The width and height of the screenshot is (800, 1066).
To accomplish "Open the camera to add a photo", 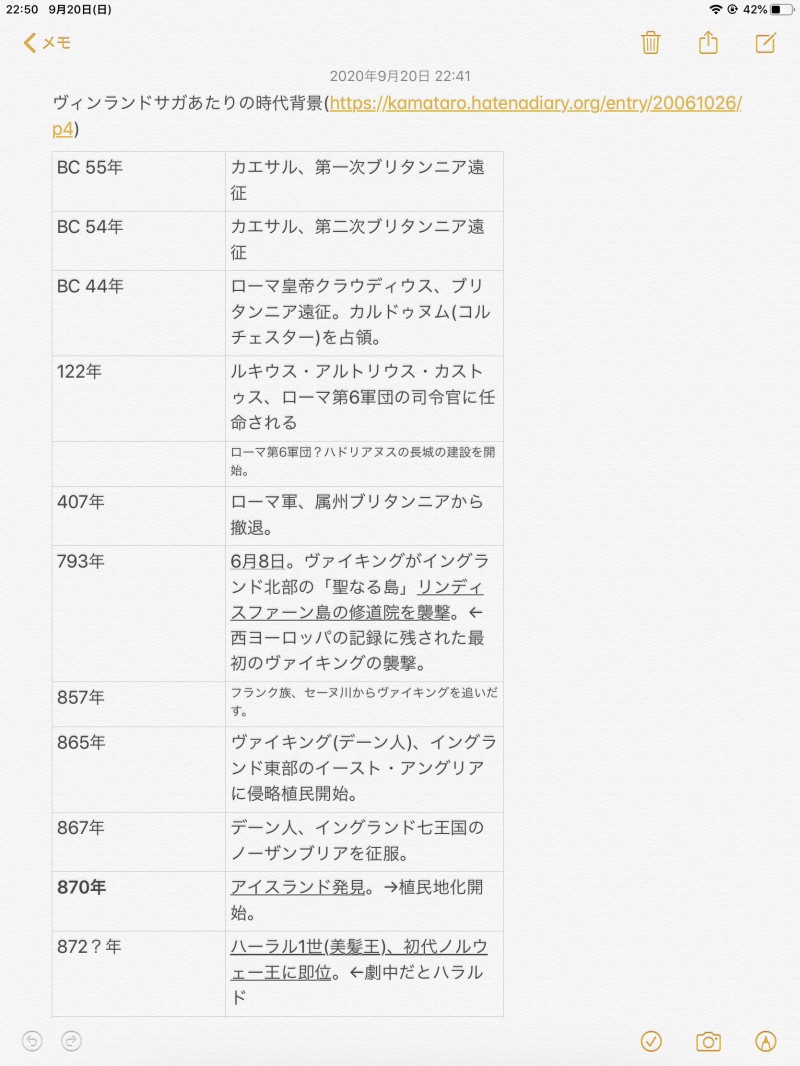I will [x=708, y=1041].
